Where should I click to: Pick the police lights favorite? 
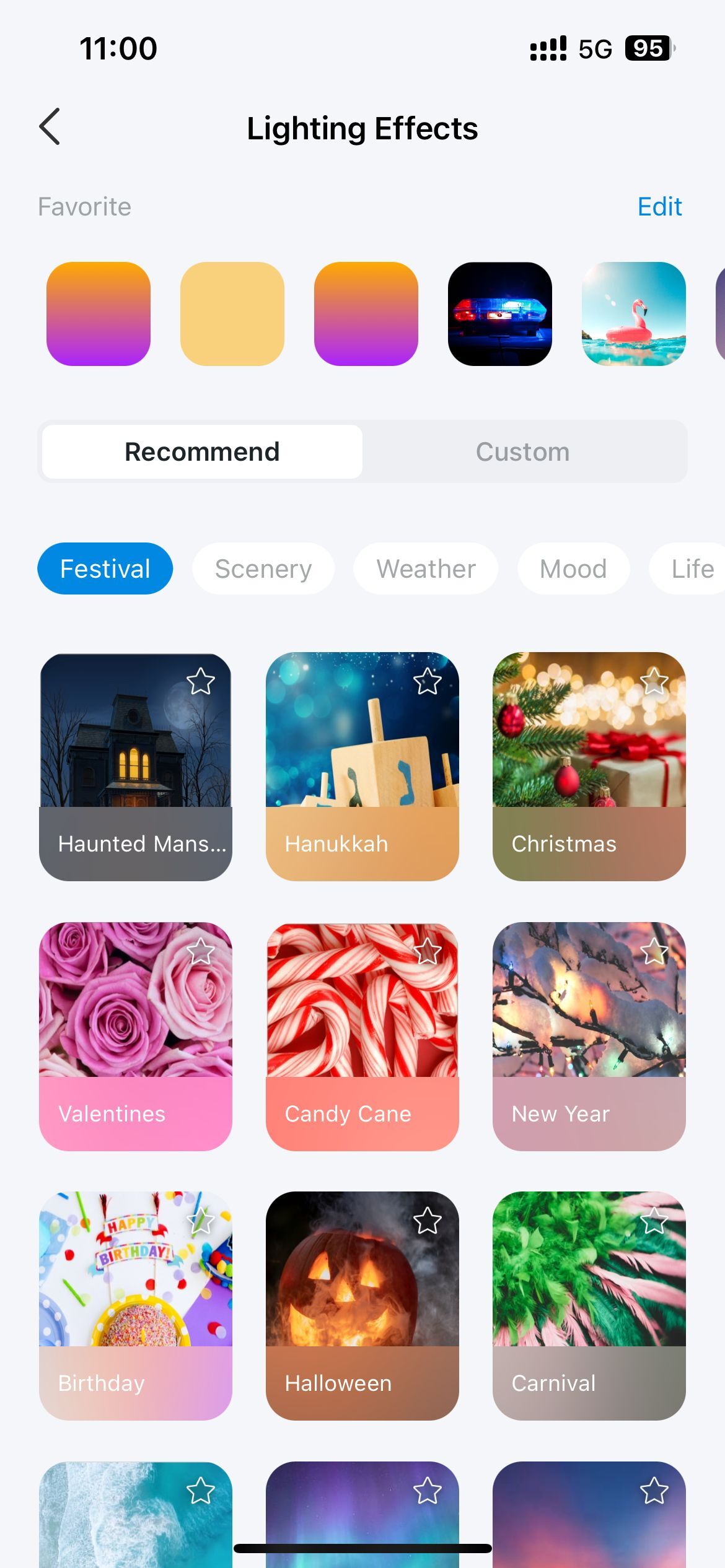(499, 314)
